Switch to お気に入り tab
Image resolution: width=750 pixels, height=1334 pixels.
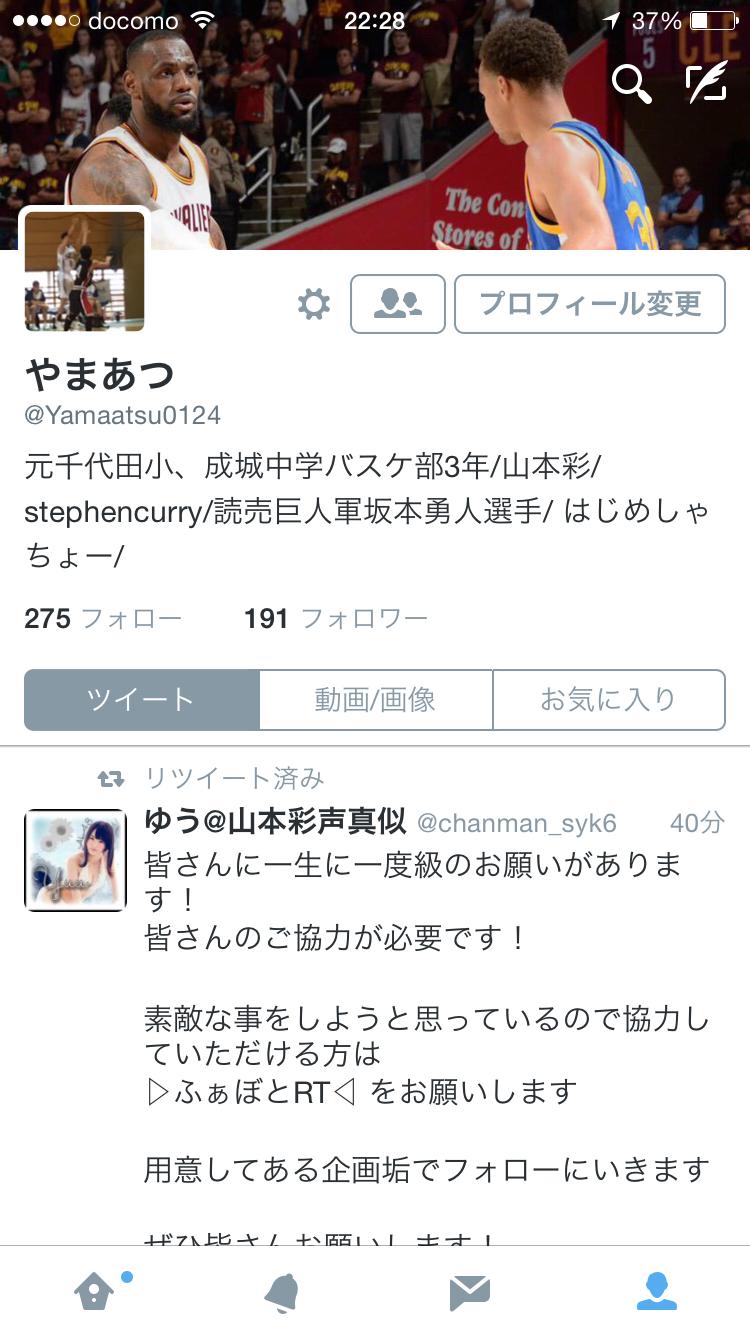point(608,700)
